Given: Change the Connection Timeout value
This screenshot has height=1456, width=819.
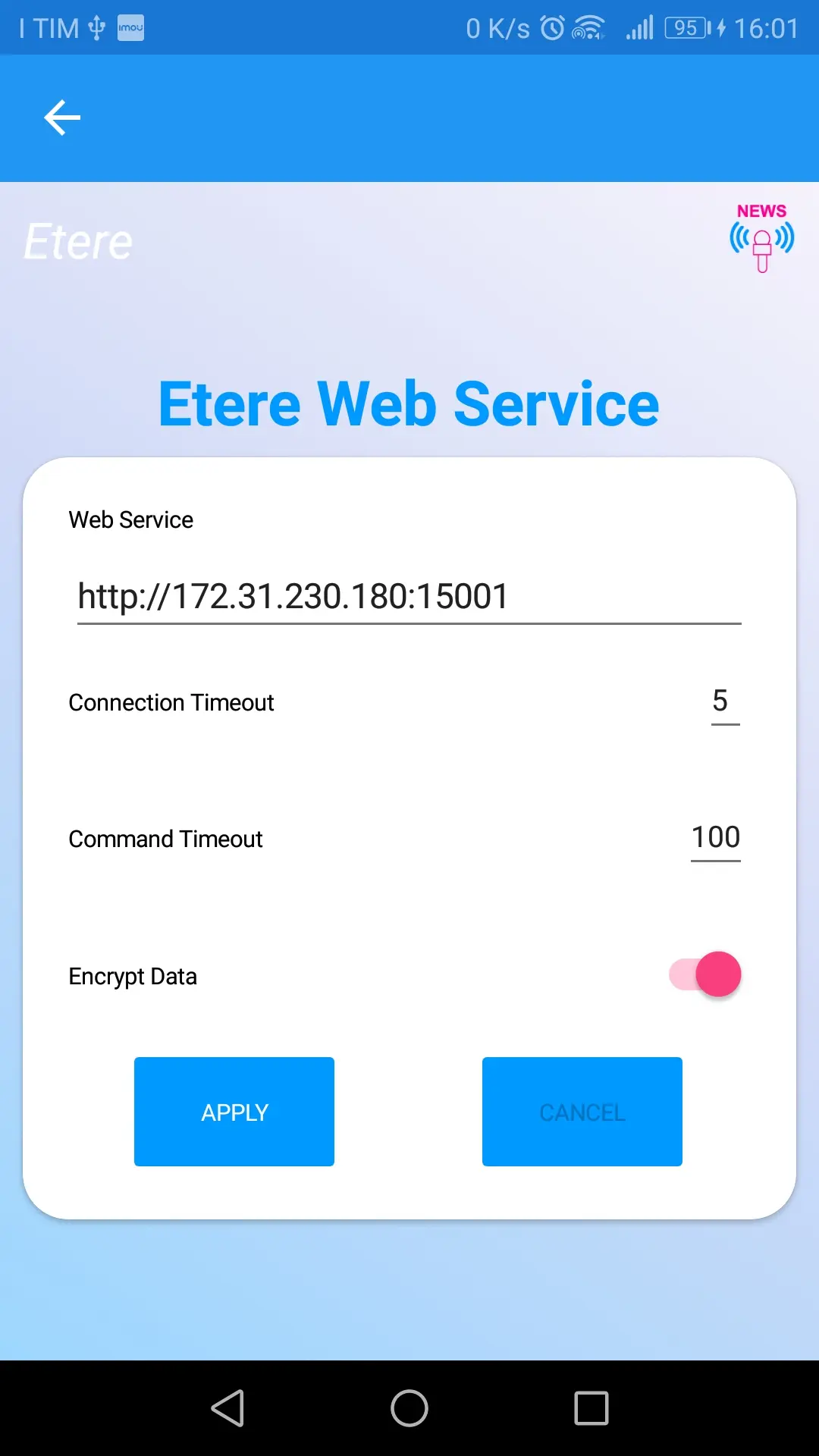Looking at the screenshot, I should coord(725,702).
